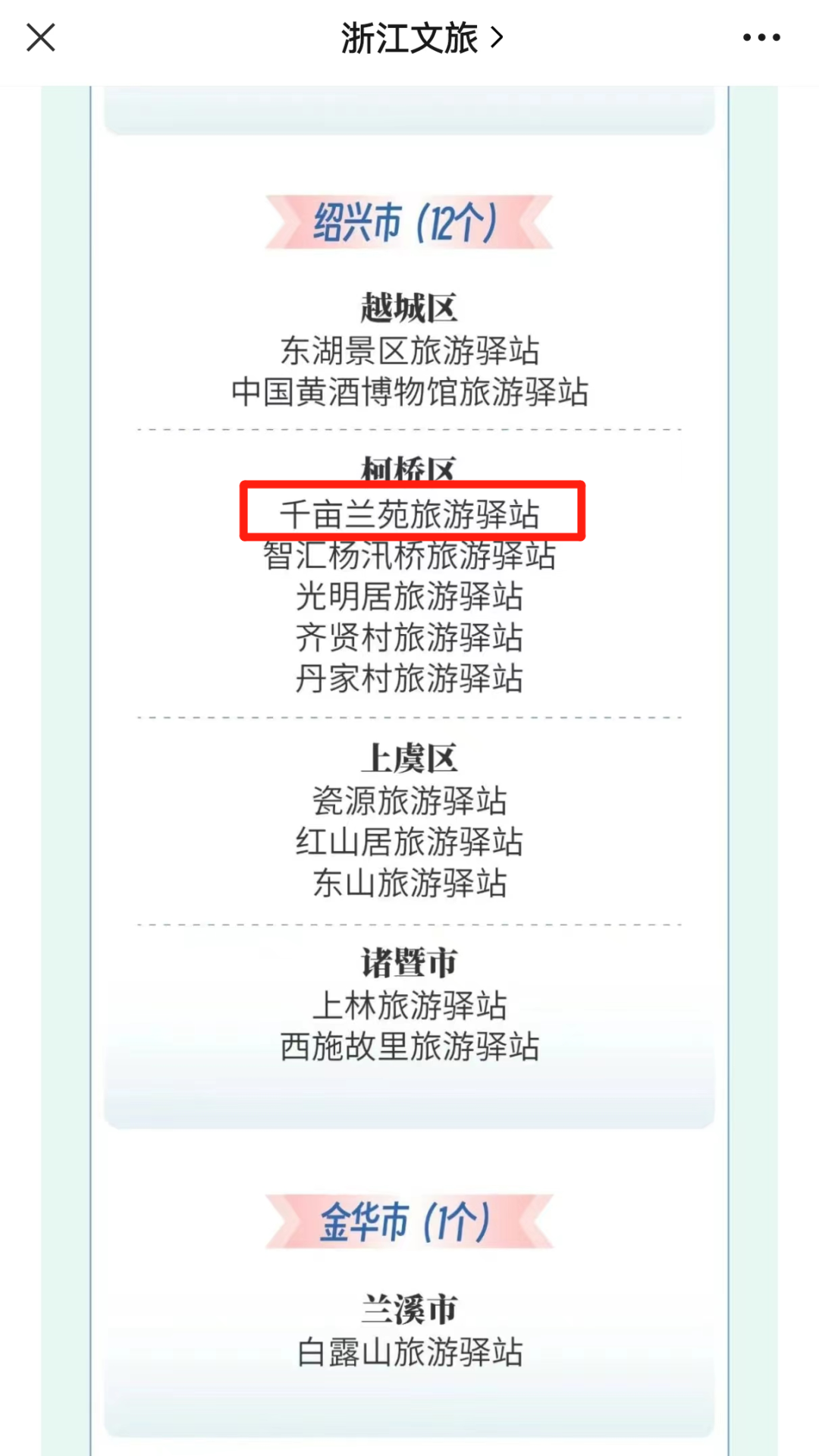Open the three-dot more options menu
The width and height of the screenshot is (819, 1456).
click(761, 37)
